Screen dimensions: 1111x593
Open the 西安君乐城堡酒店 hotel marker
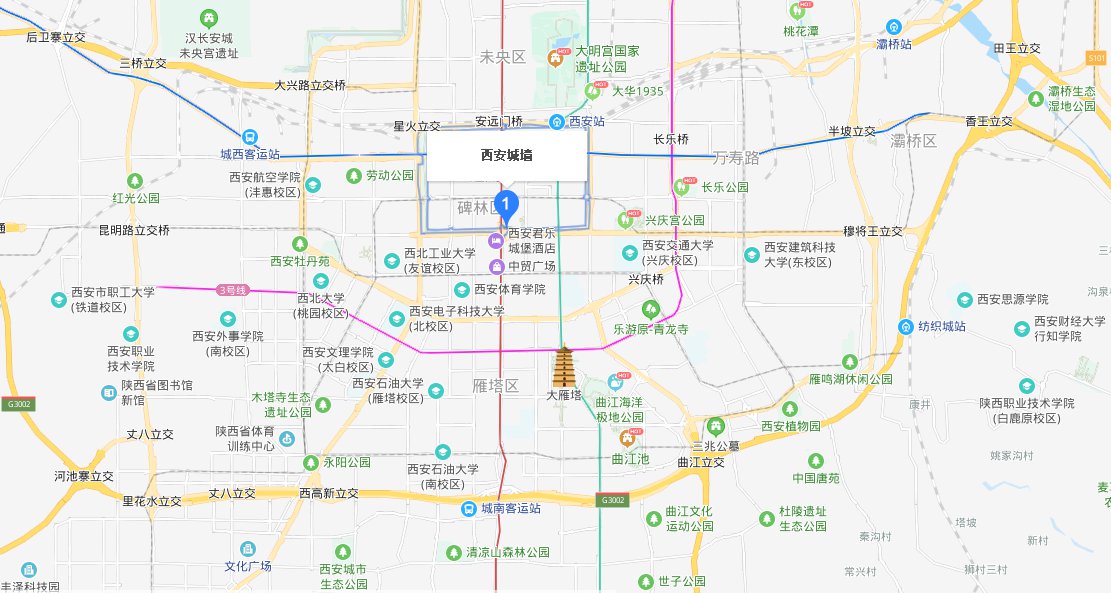[x=496, y=241]
